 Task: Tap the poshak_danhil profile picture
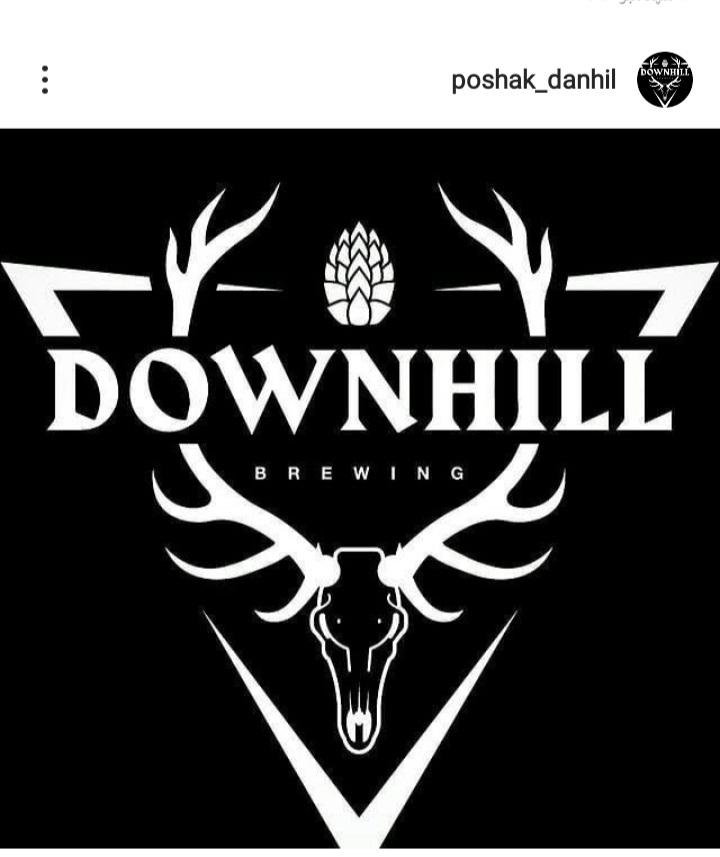point(665,80)
